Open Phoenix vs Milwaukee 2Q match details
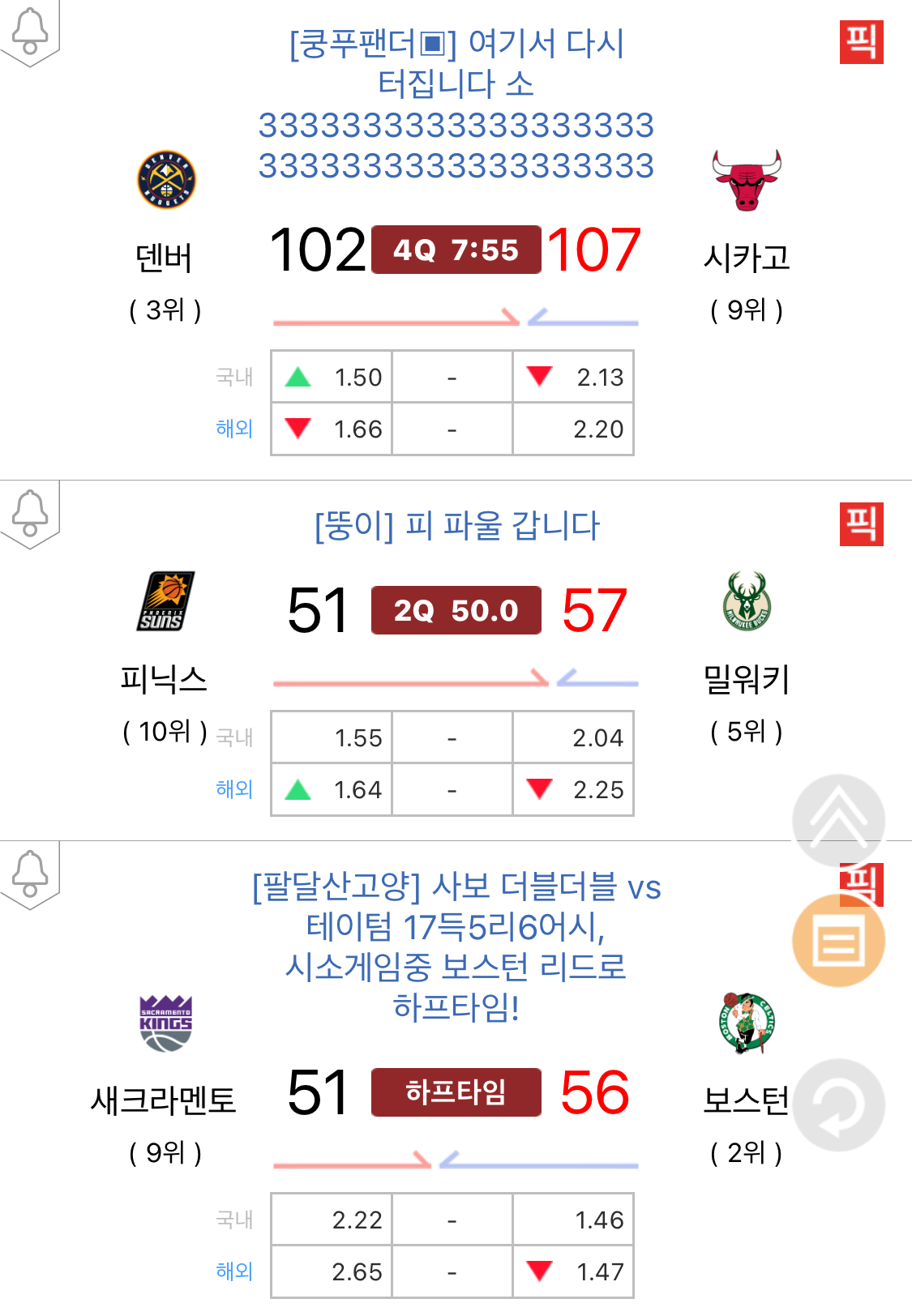912x1316 pixels. pyautogui.click(x=456, y=610)
